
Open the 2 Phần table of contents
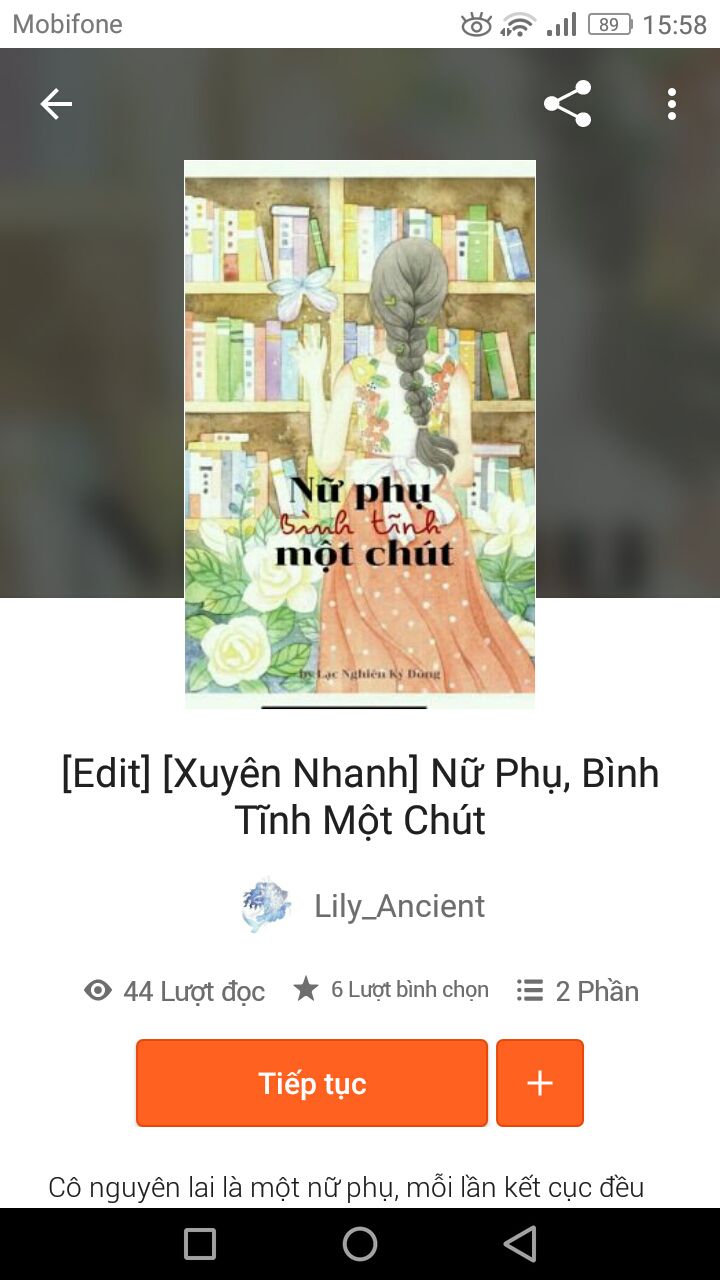pos(577,991)
